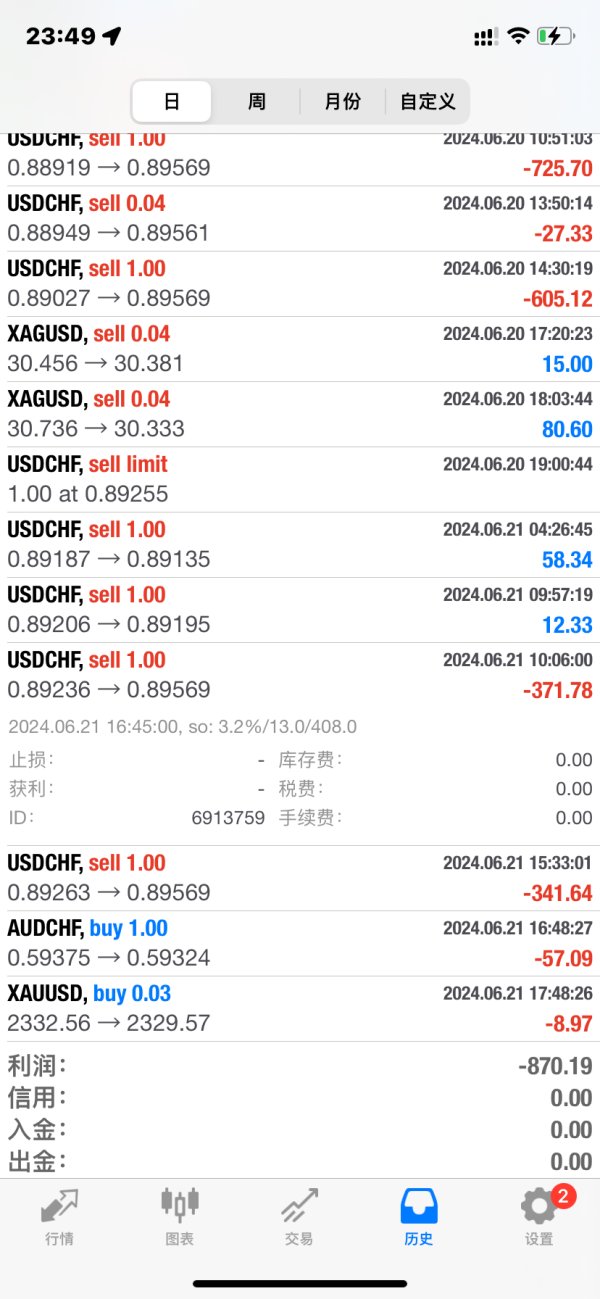This screenshot has width=600, height=1299.
Task: Expand the XAGUSD trade with 80.60 profit
Action: [300, 414]
